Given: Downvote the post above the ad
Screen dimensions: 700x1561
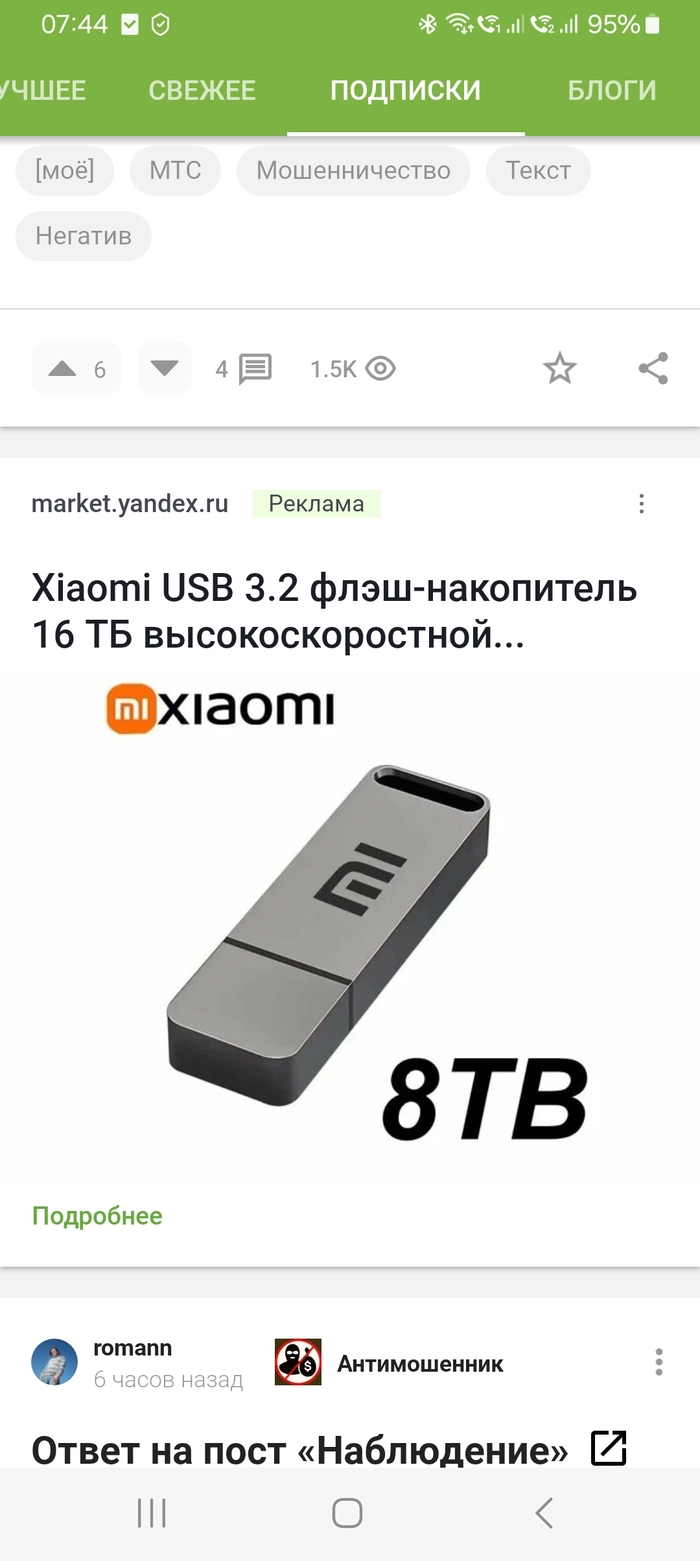Looking at the screenshot, I should coord(164,369).
